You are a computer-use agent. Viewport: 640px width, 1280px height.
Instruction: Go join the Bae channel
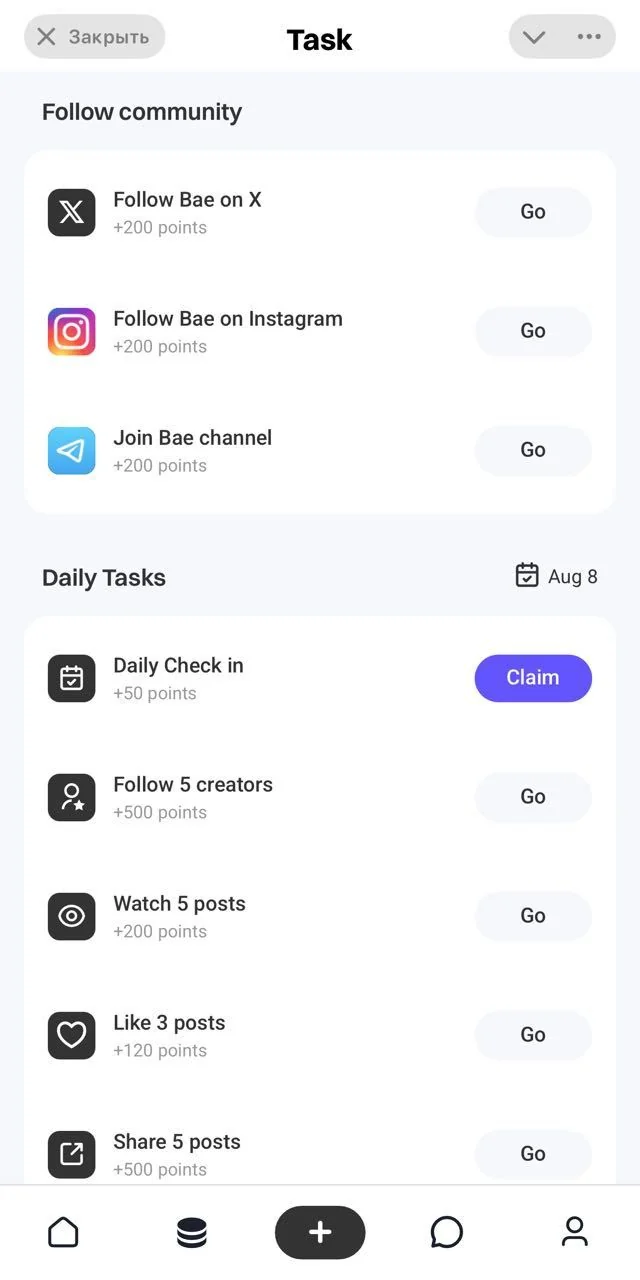tap(533, 450)
